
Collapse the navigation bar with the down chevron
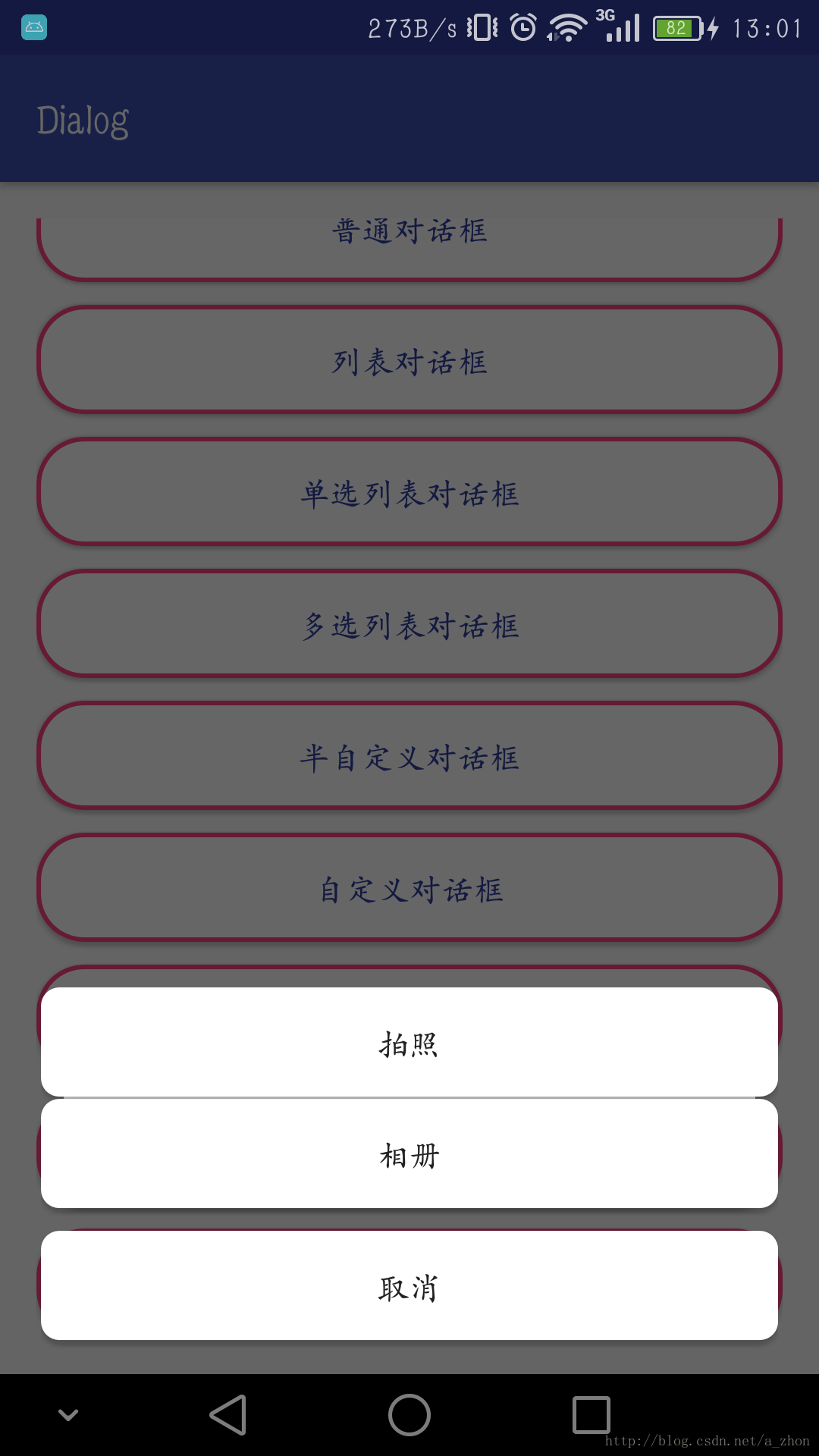(70, 1415)
